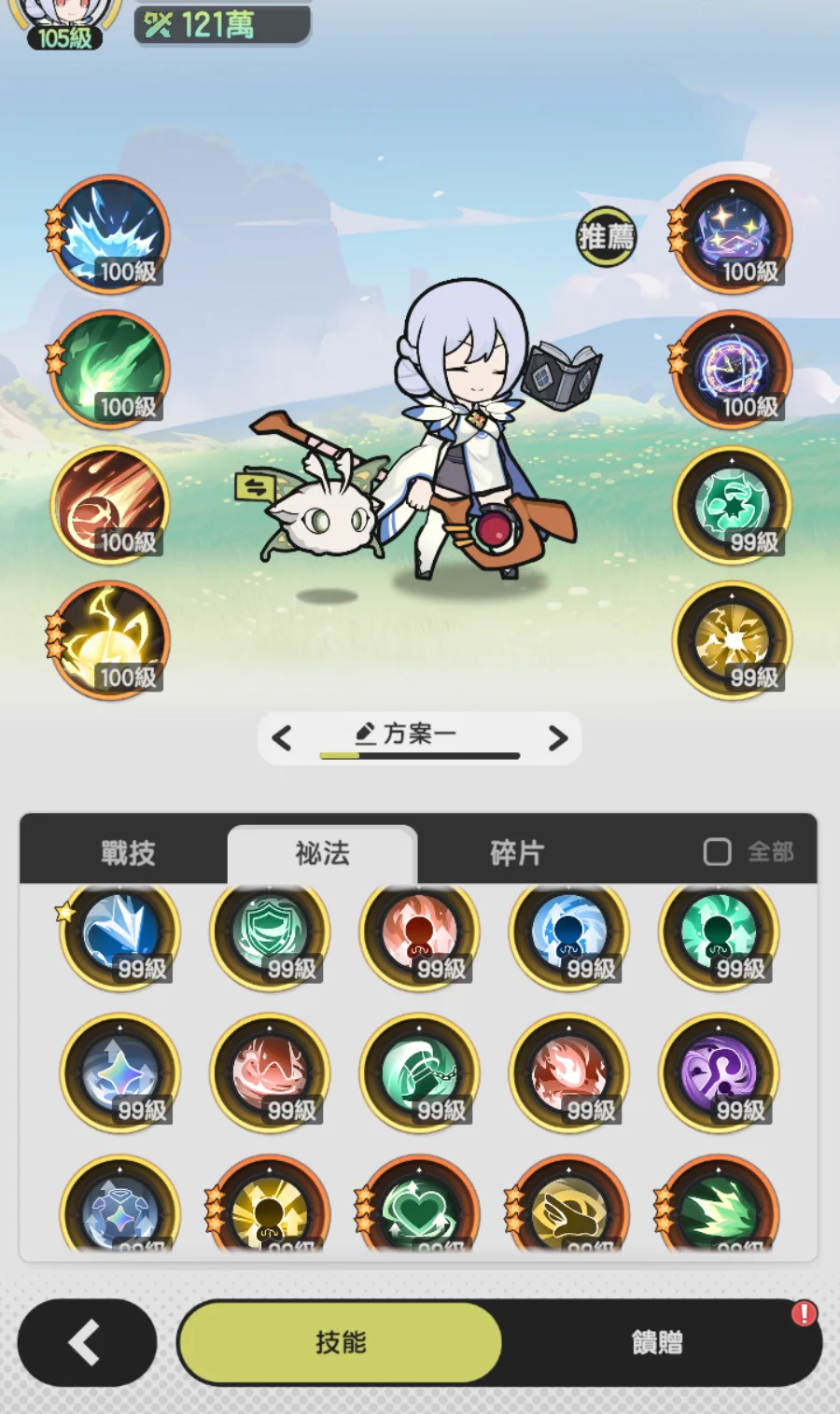Open the 戰技 tab
The image size is (840, 1414).
128,852
